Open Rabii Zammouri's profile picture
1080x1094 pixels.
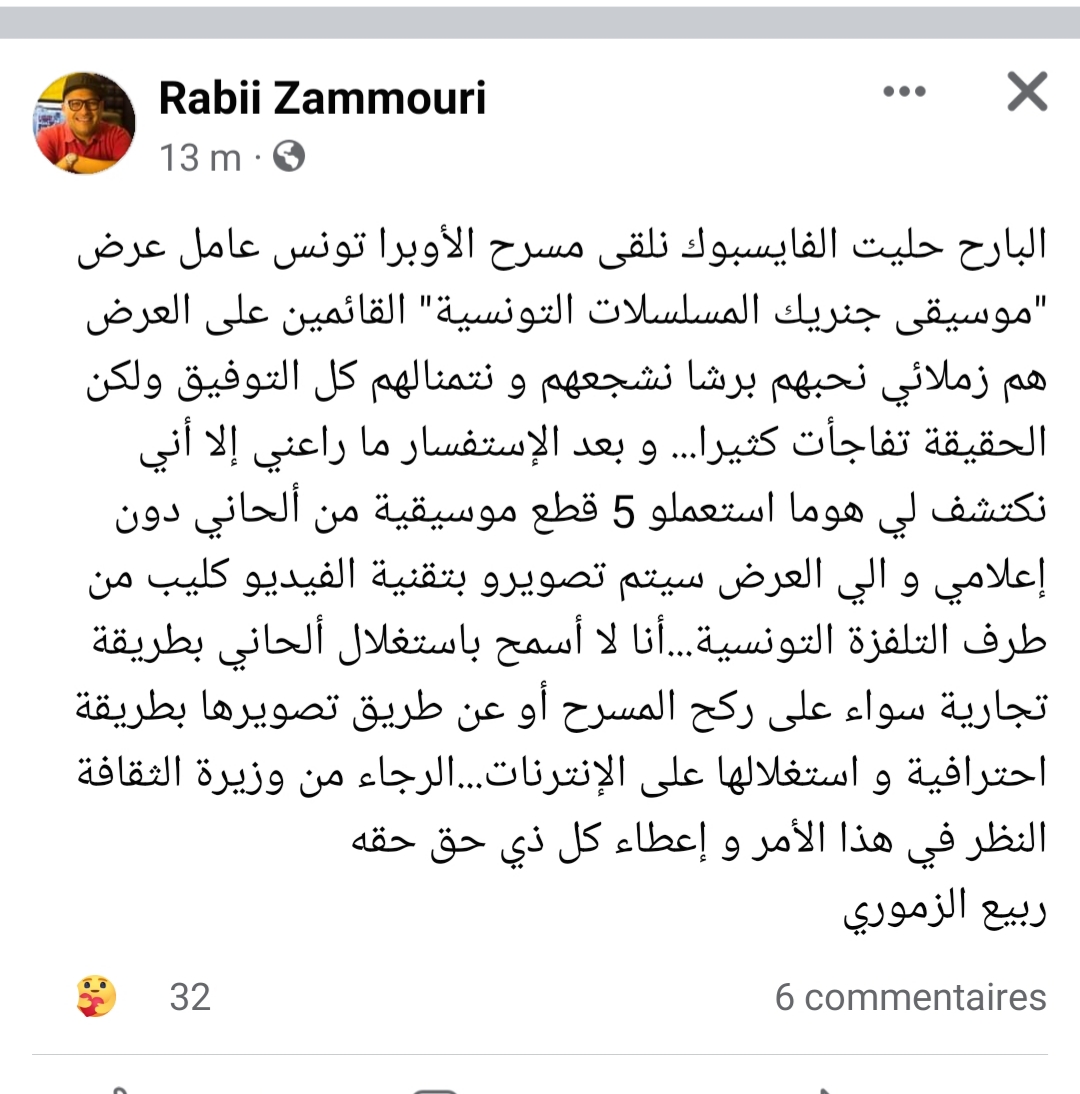click(84, 122)
